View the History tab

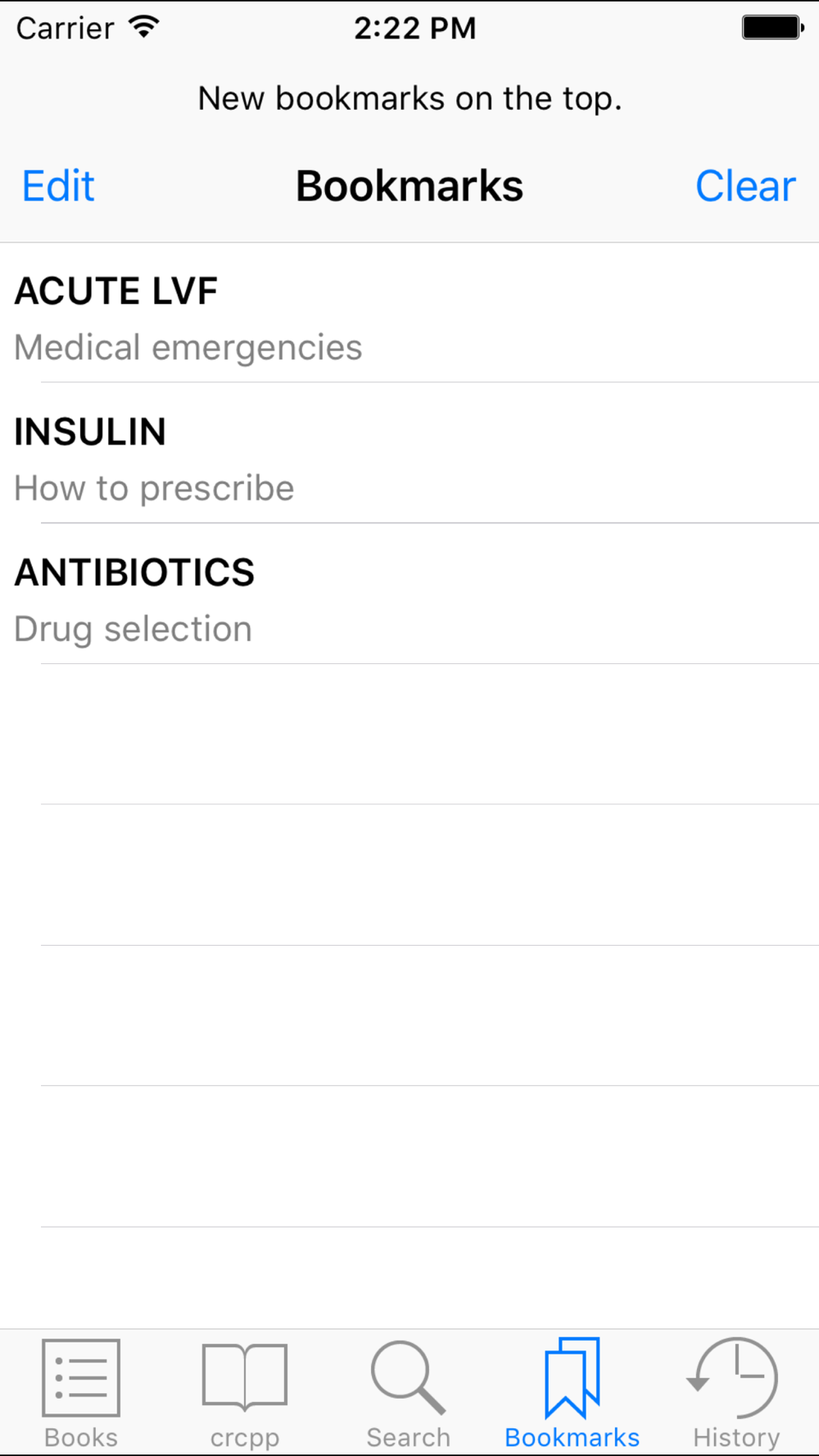tap(736, 1393)
